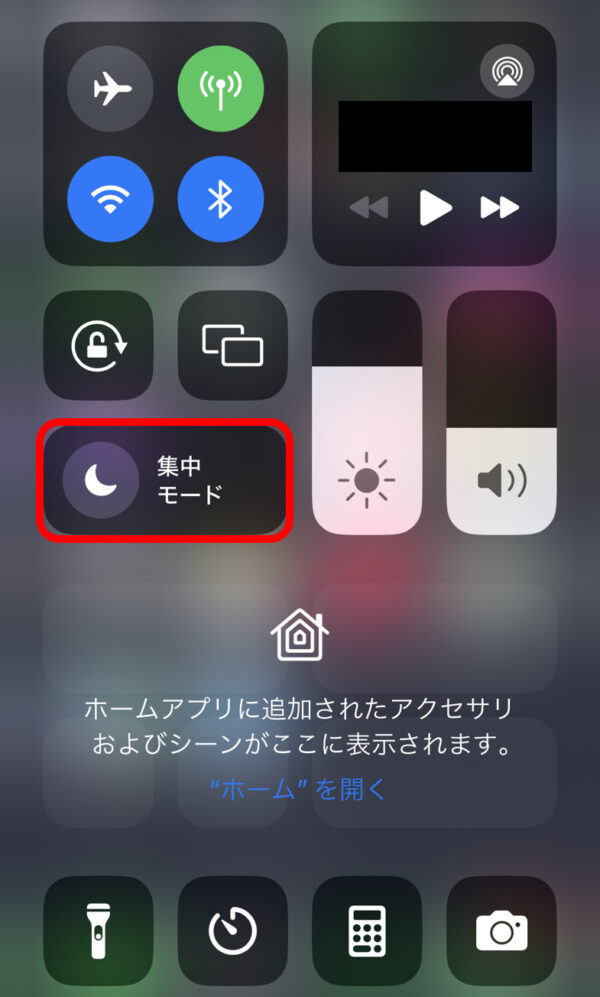Image resolution: width=600 pixels, height=997 pixels.
Task: Open the camera
Action: (x=501, y=931)
